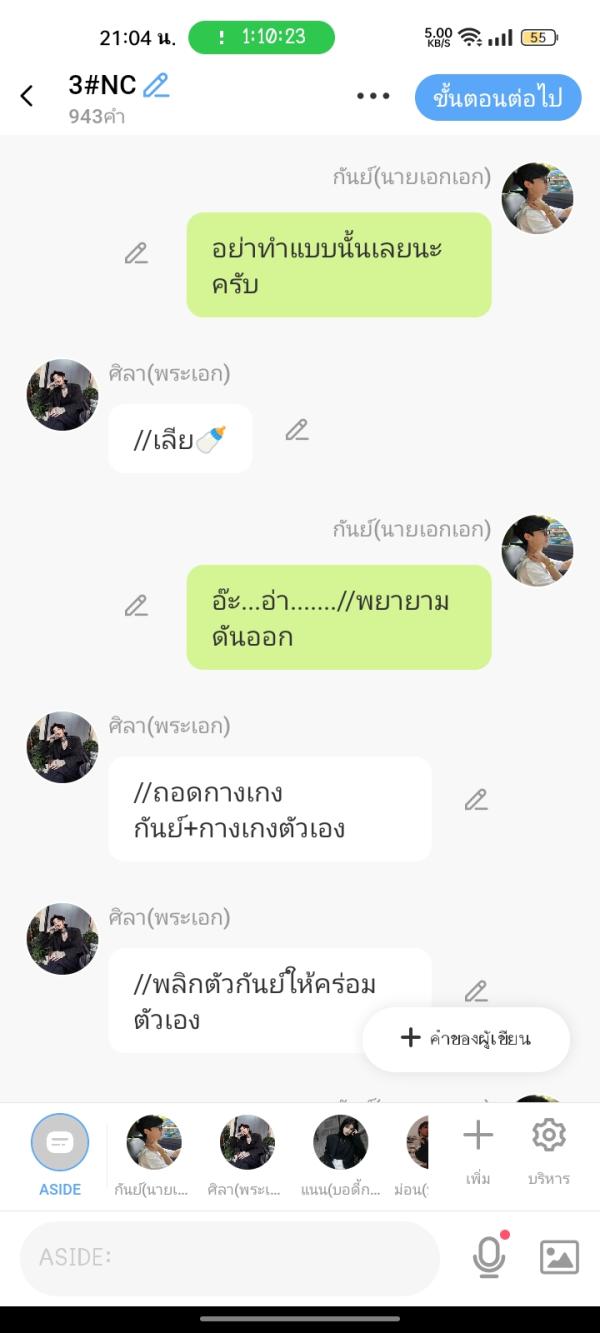Select character ศิลา(พระเอก) as speaker
The image size is (600, 1333).
247,1143
